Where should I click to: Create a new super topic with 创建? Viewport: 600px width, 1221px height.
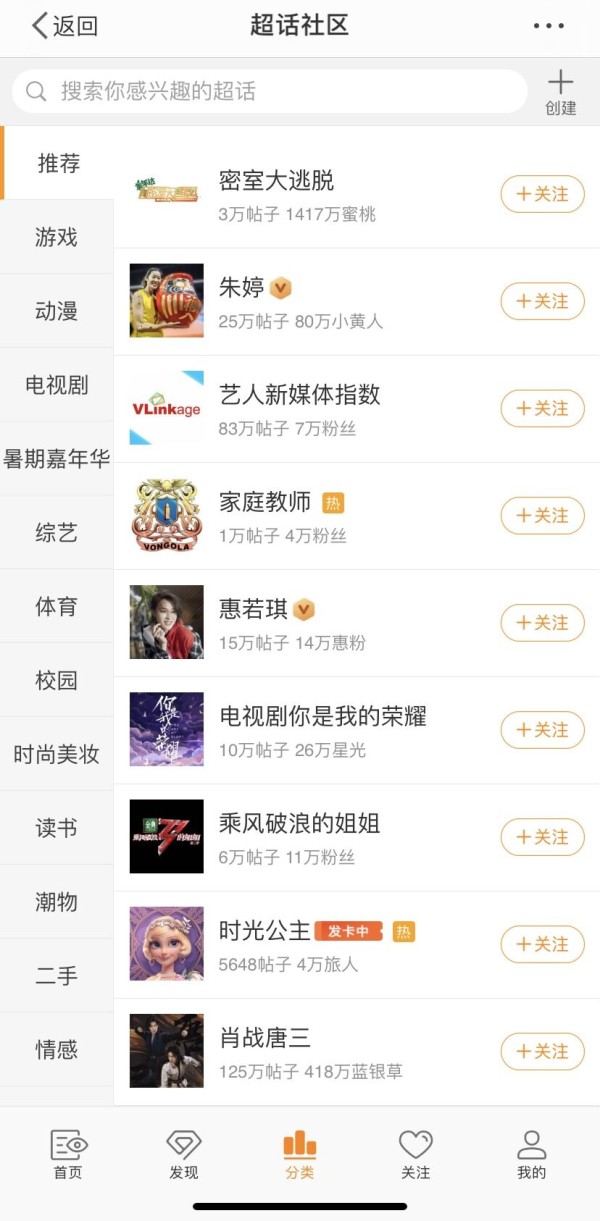[x=561, y=93]
